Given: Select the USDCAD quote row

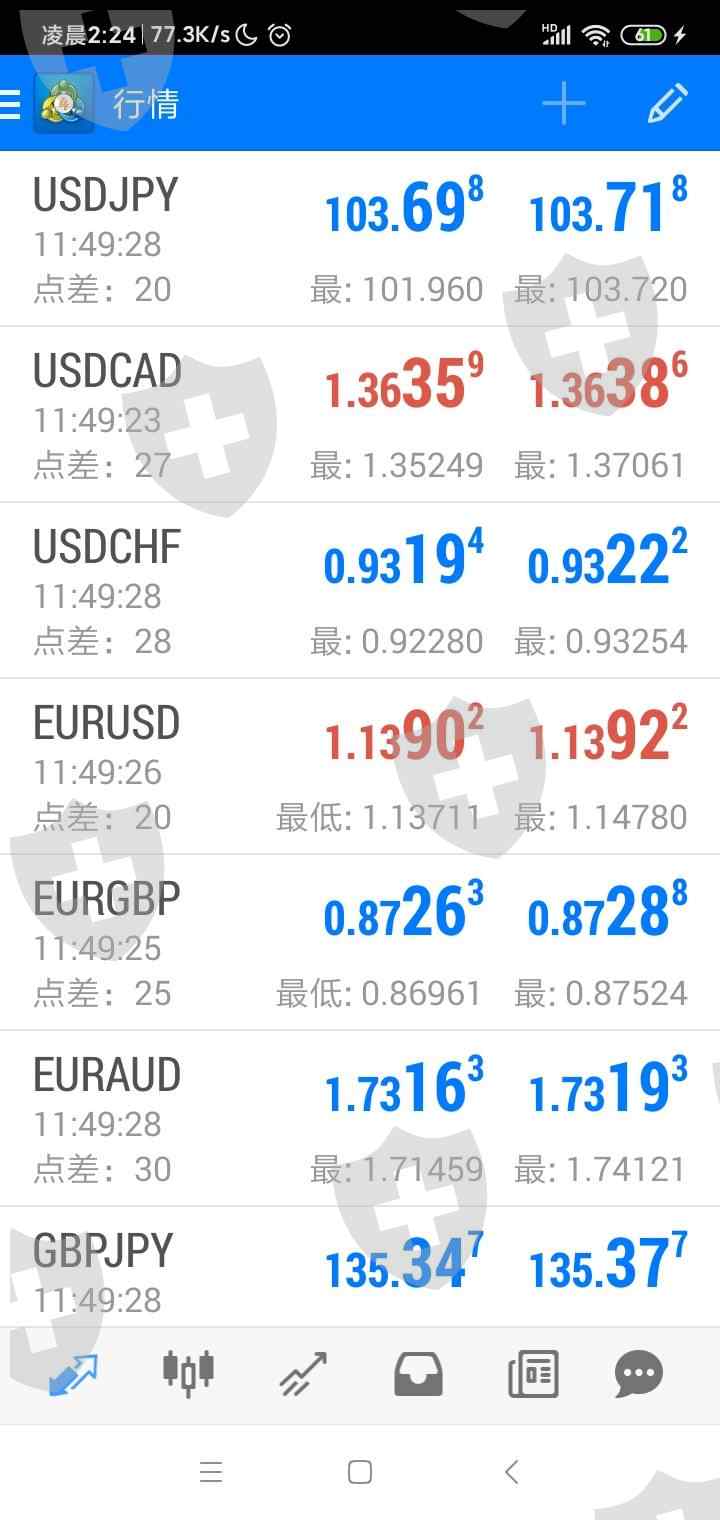Looking at the screenshot, I should coord(360,415).
